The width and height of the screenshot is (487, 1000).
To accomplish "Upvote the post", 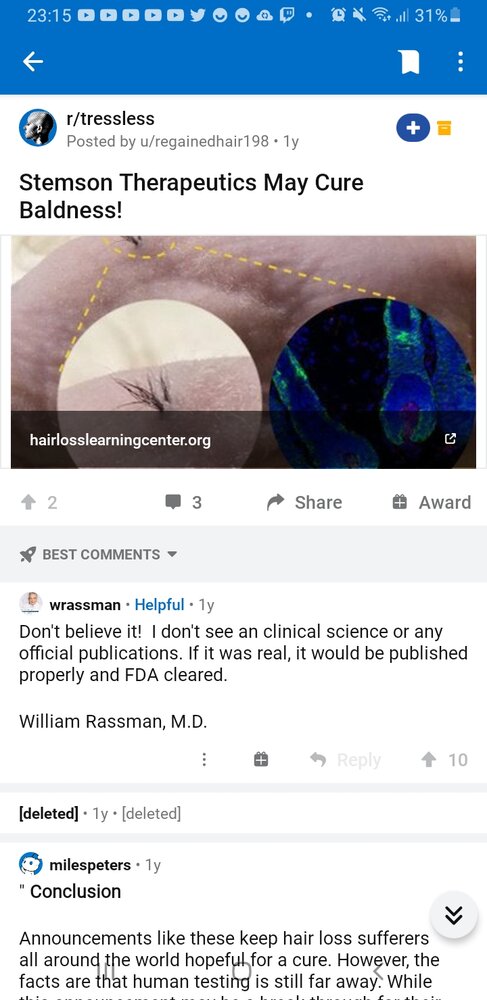I will coord(28,503).
